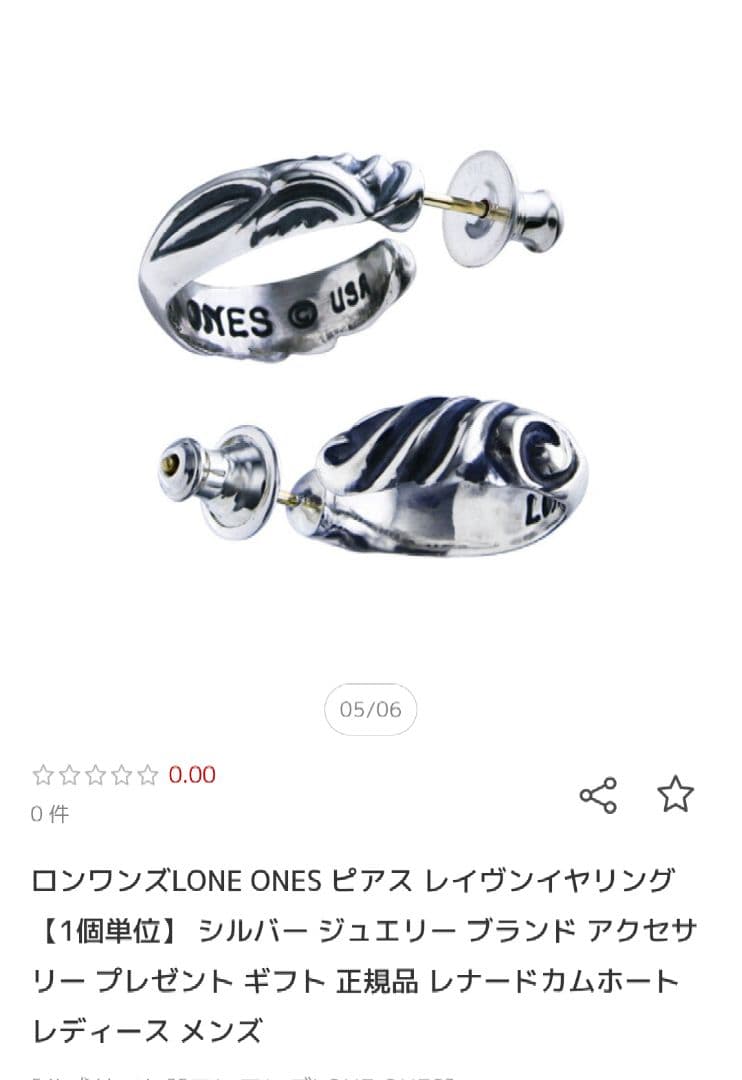Add product to favorites with star icon
Image resolution: width=742 pixels, height=1080 pixels.
tap(674, 795)
